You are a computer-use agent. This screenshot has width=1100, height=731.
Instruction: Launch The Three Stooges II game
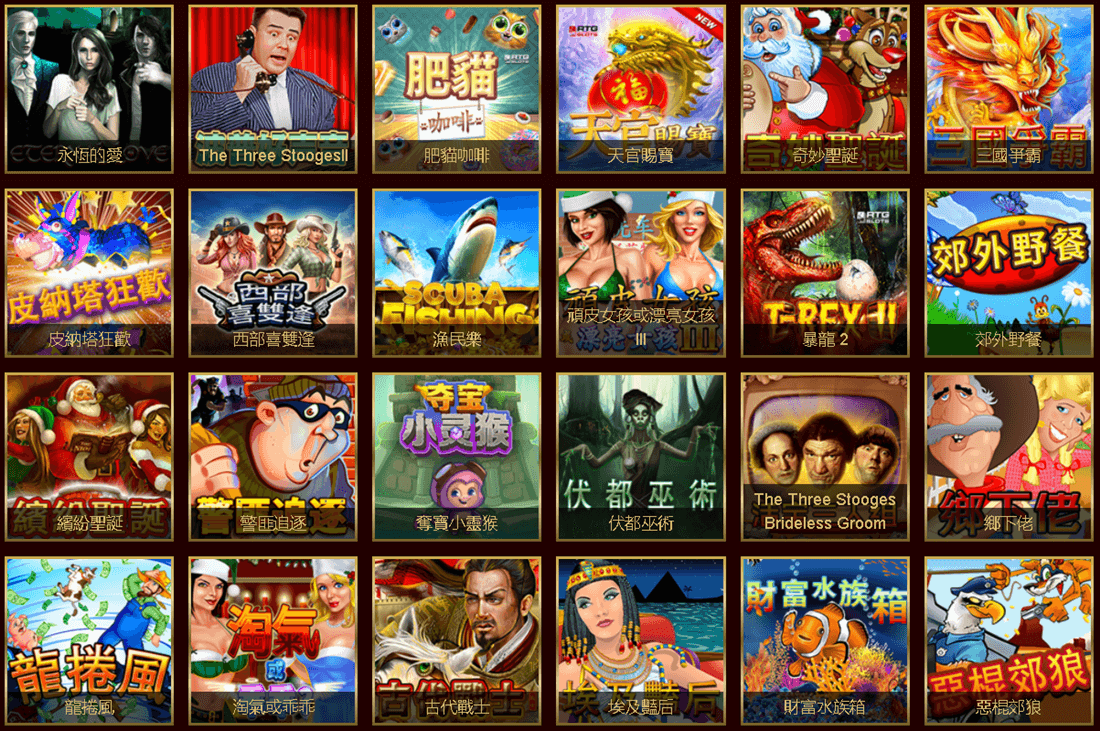(x=272, y=88)
